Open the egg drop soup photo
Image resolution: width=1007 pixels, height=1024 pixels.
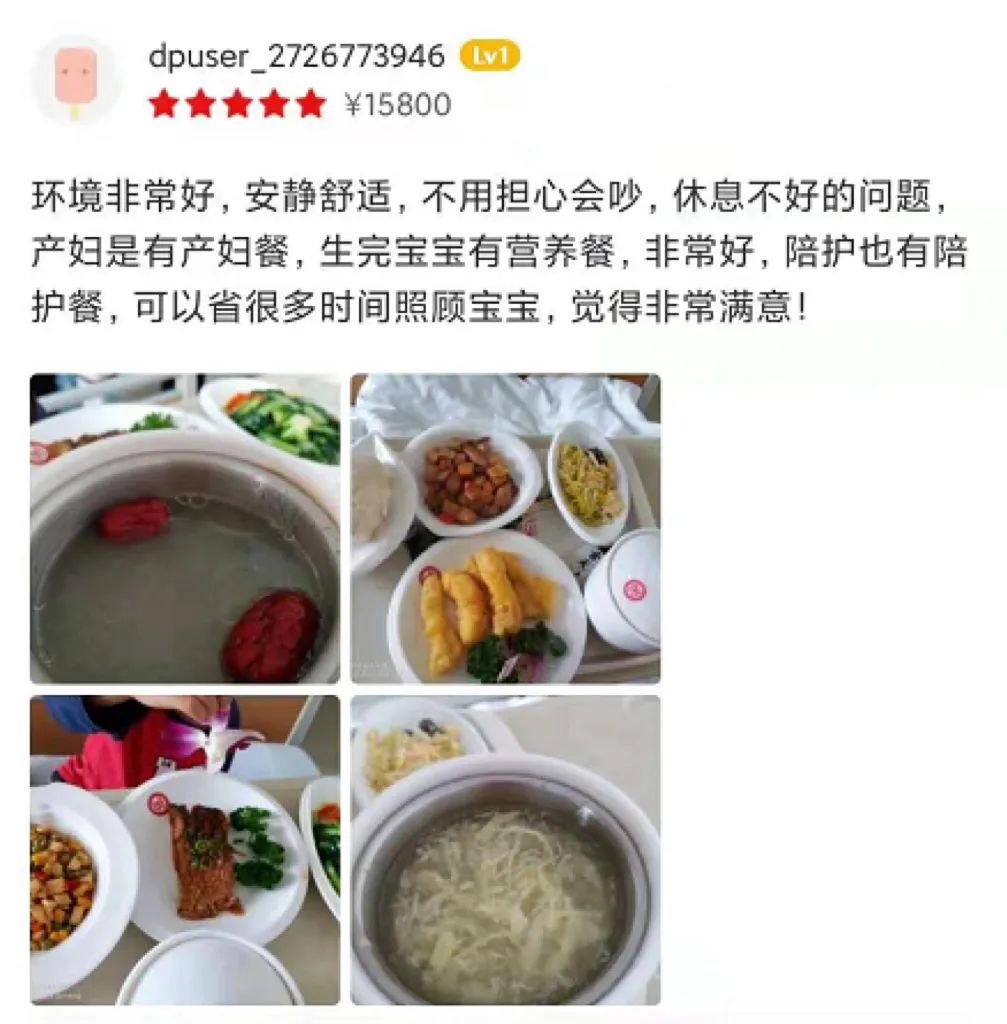(x=505, y=850)
